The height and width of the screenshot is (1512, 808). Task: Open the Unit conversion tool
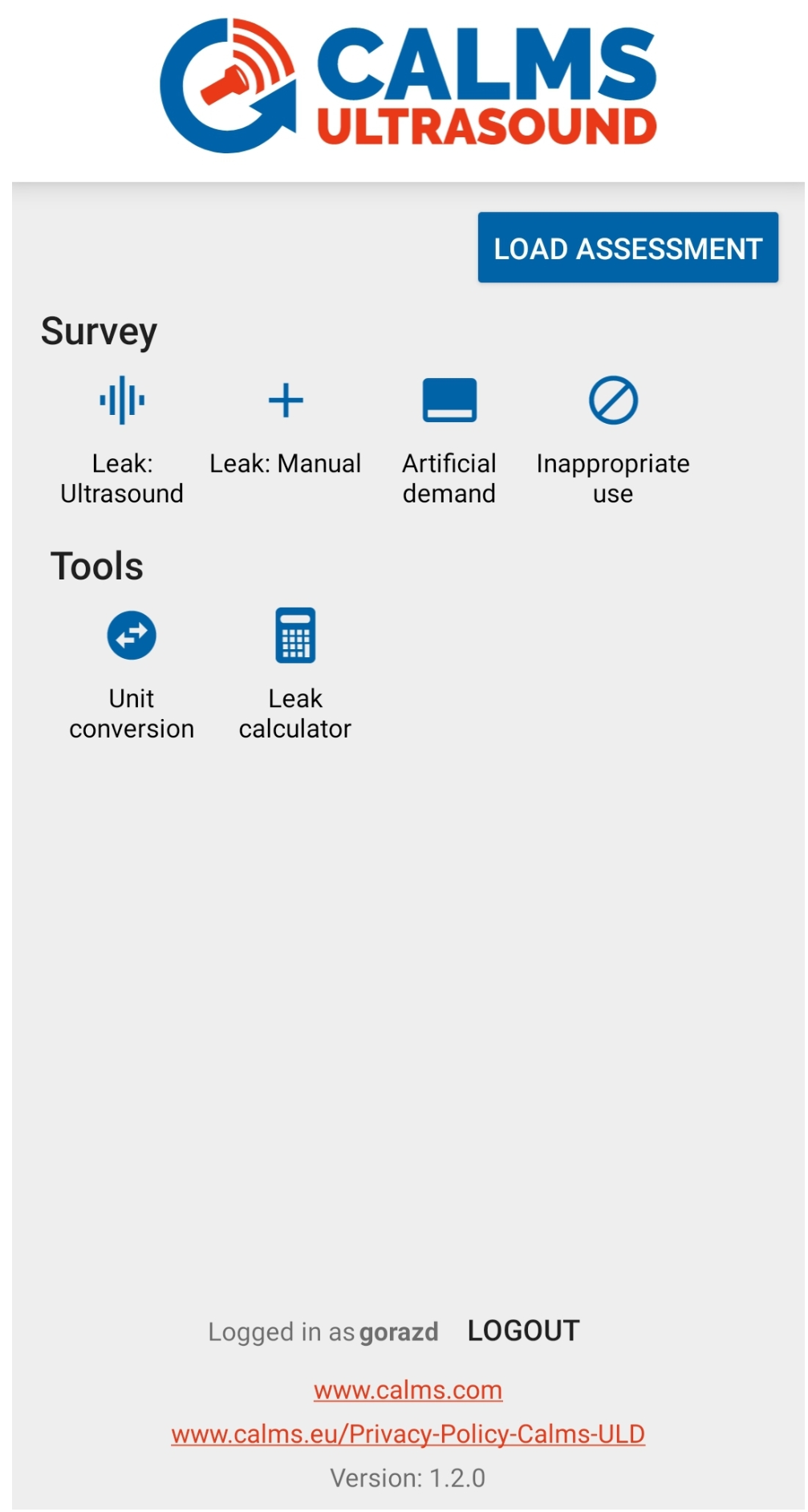click(132, 675)
